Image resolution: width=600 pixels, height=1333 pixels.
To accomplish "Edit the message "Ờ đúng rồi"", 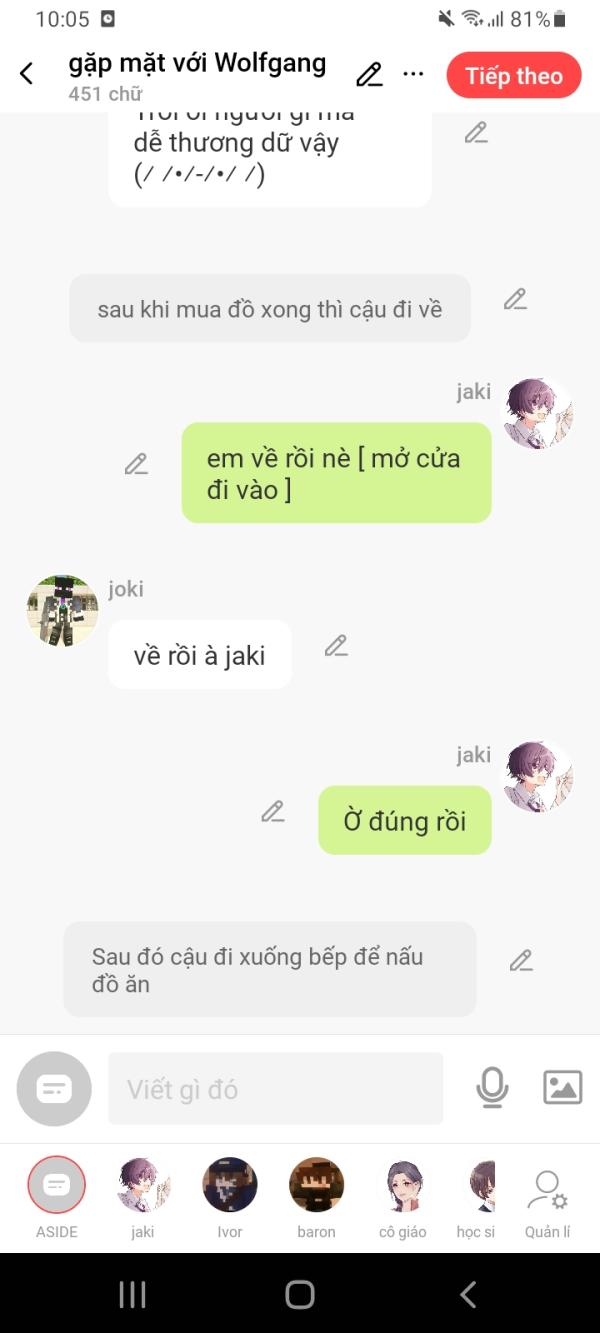I will coord(273,812).
